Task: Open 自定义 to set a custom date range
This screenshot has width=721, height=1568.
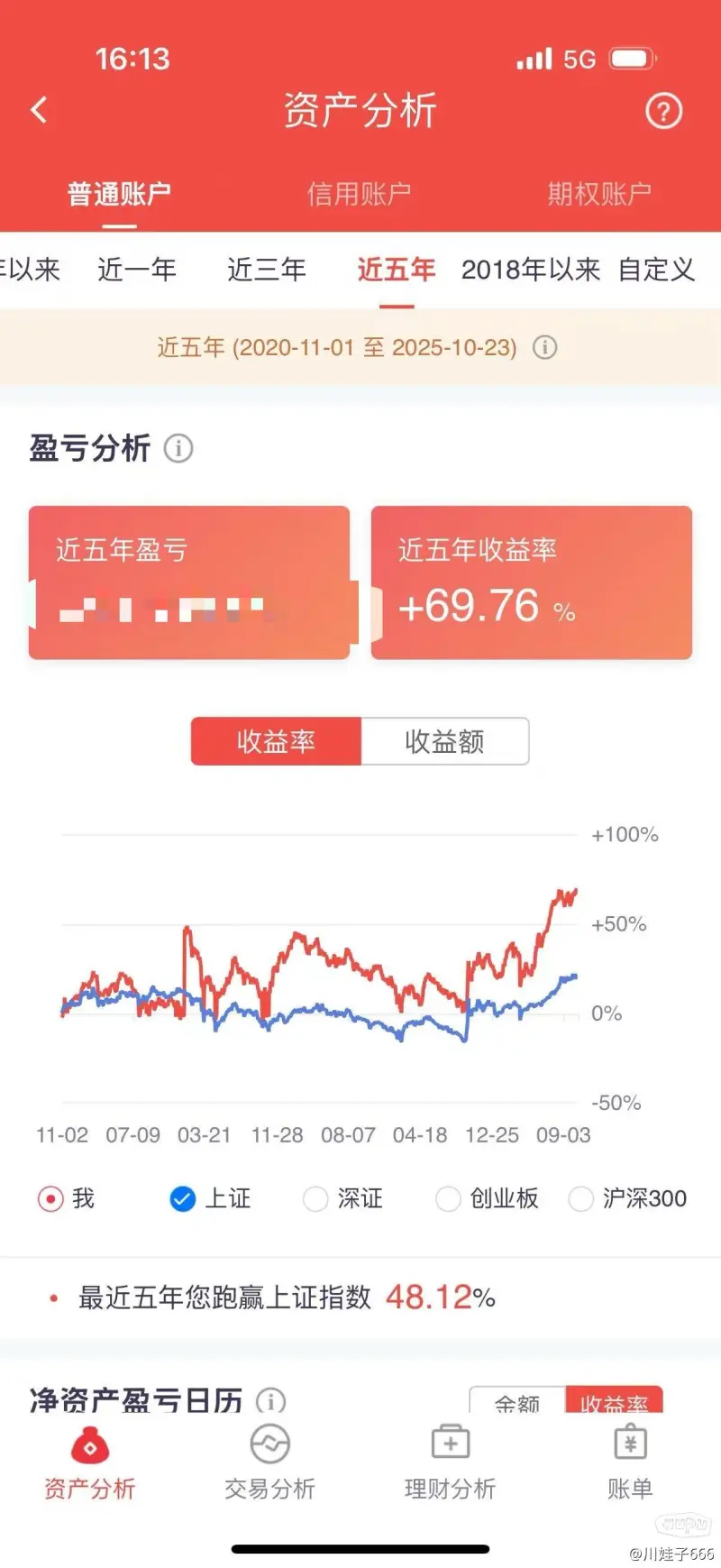Action: 657,270
